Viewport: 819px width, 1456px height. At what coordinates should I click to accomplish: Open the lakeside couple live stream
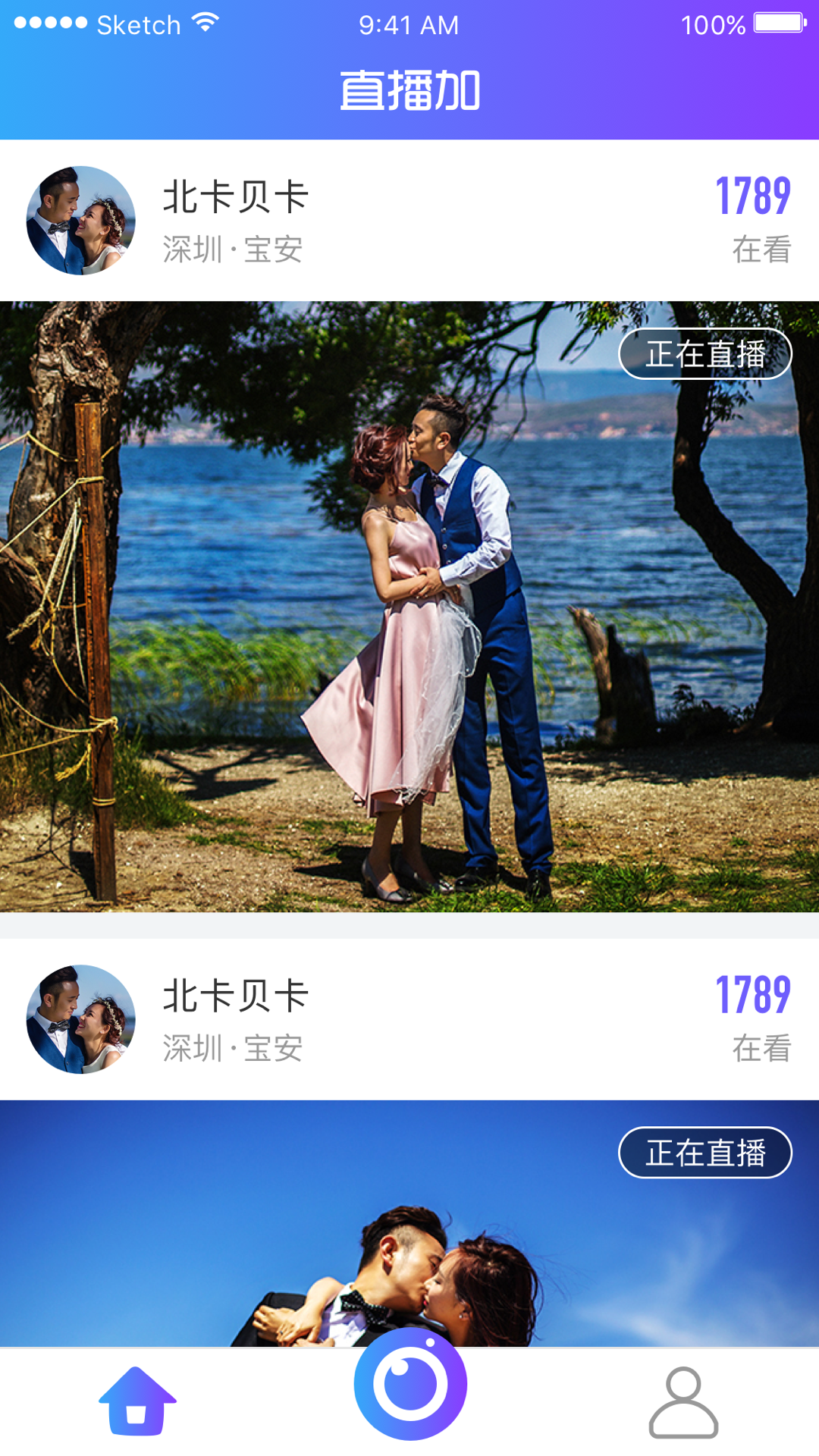pos(409,607)
